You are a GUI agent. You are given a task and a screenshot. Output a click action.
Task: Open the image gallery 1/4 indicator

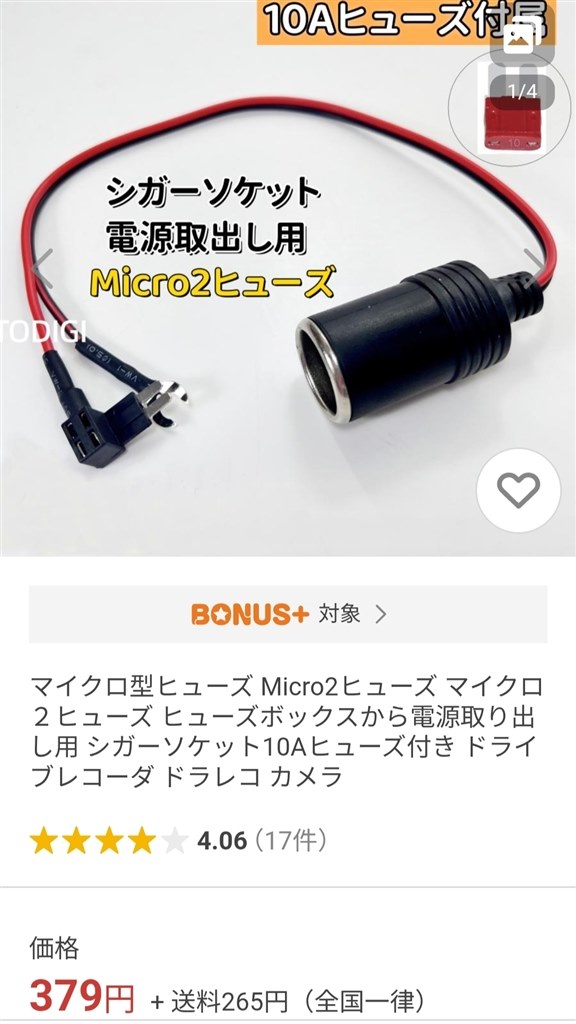tap(522, 92)
